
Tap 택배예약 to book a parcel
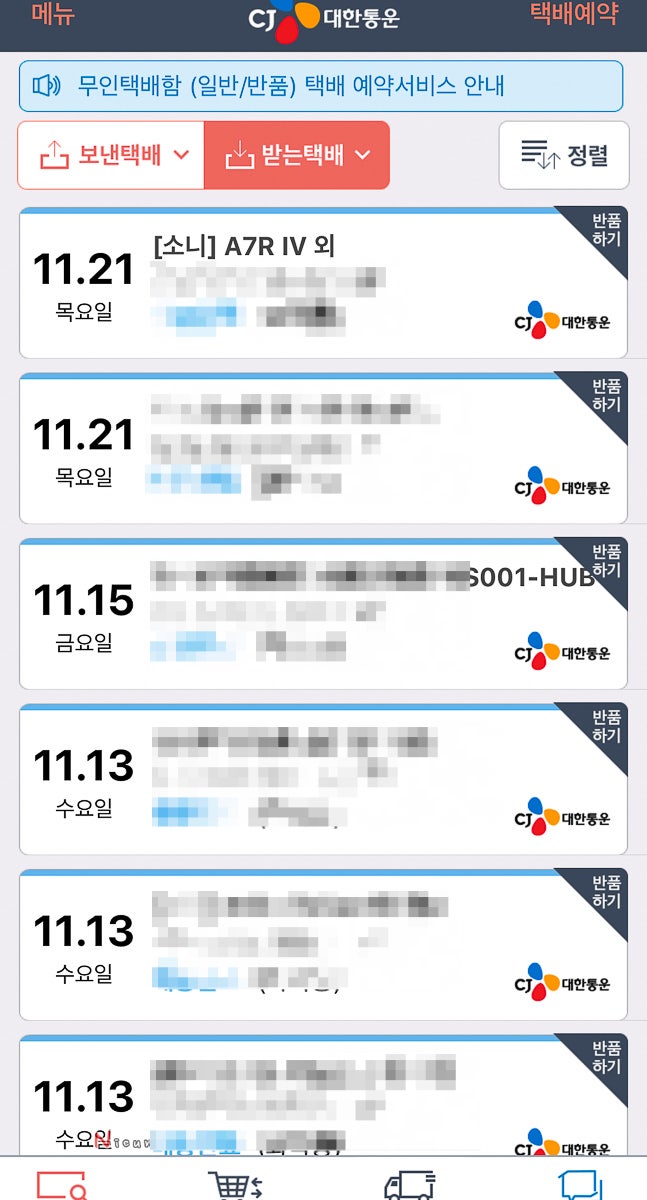click(x=573, y=14)
